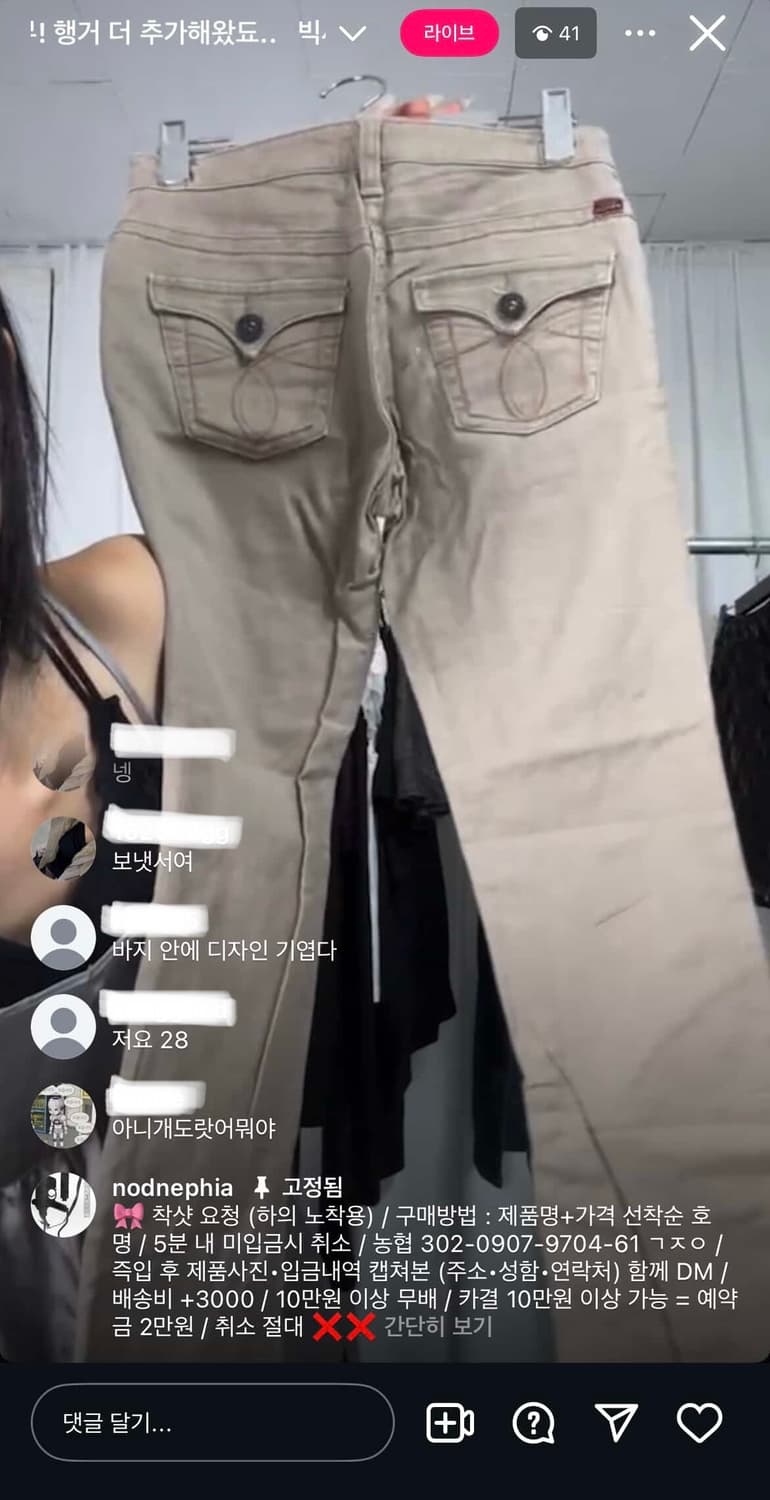Tap the pink 라이브 live badge

pos(450,32)
